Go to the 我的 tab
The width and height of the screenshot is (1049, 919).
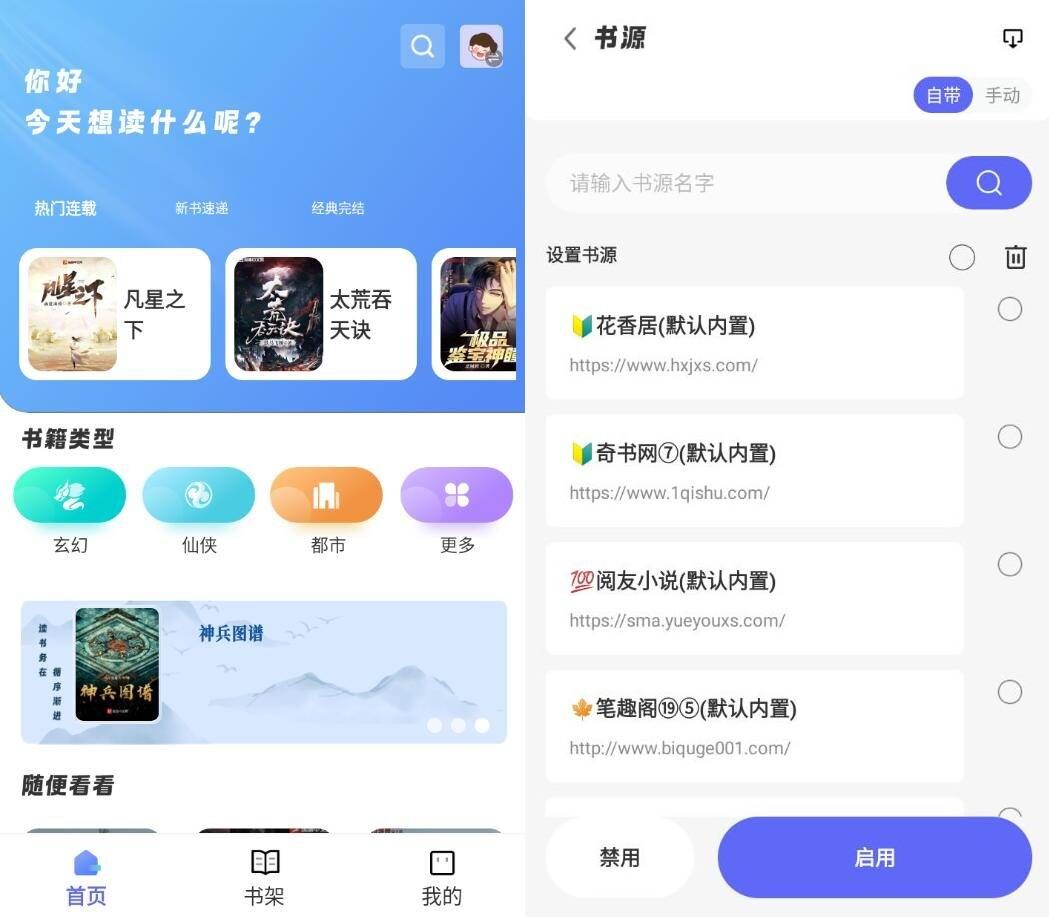[x=442, y=877]
